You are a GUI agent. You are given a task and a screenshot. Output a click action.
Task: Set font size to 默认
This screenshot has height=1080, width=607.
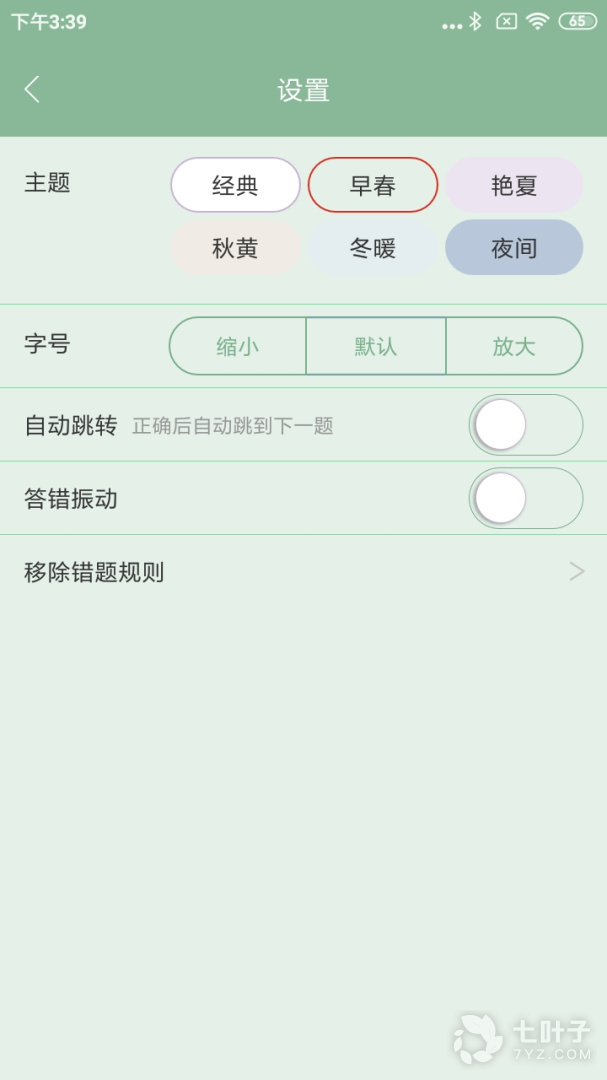coord(376,346)
